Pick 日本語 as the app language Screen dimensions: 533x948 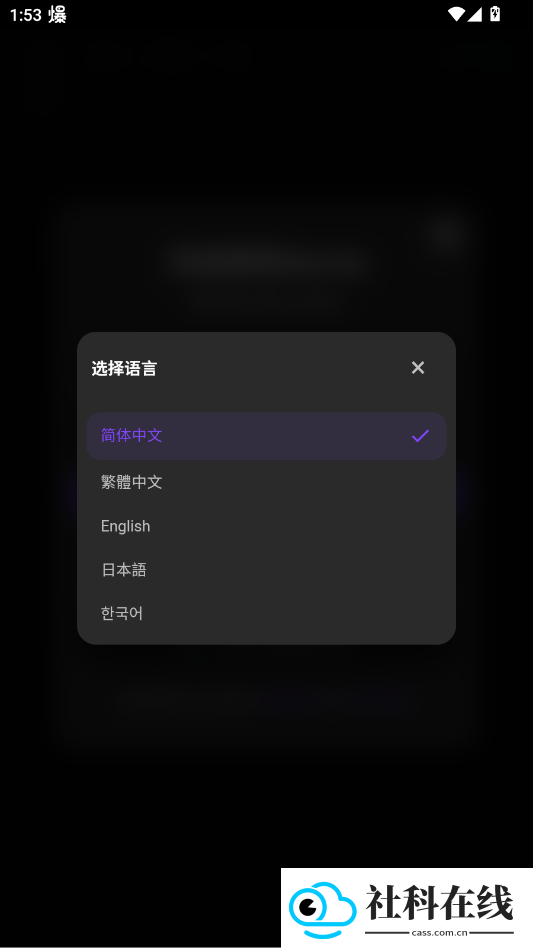point(266,570)
